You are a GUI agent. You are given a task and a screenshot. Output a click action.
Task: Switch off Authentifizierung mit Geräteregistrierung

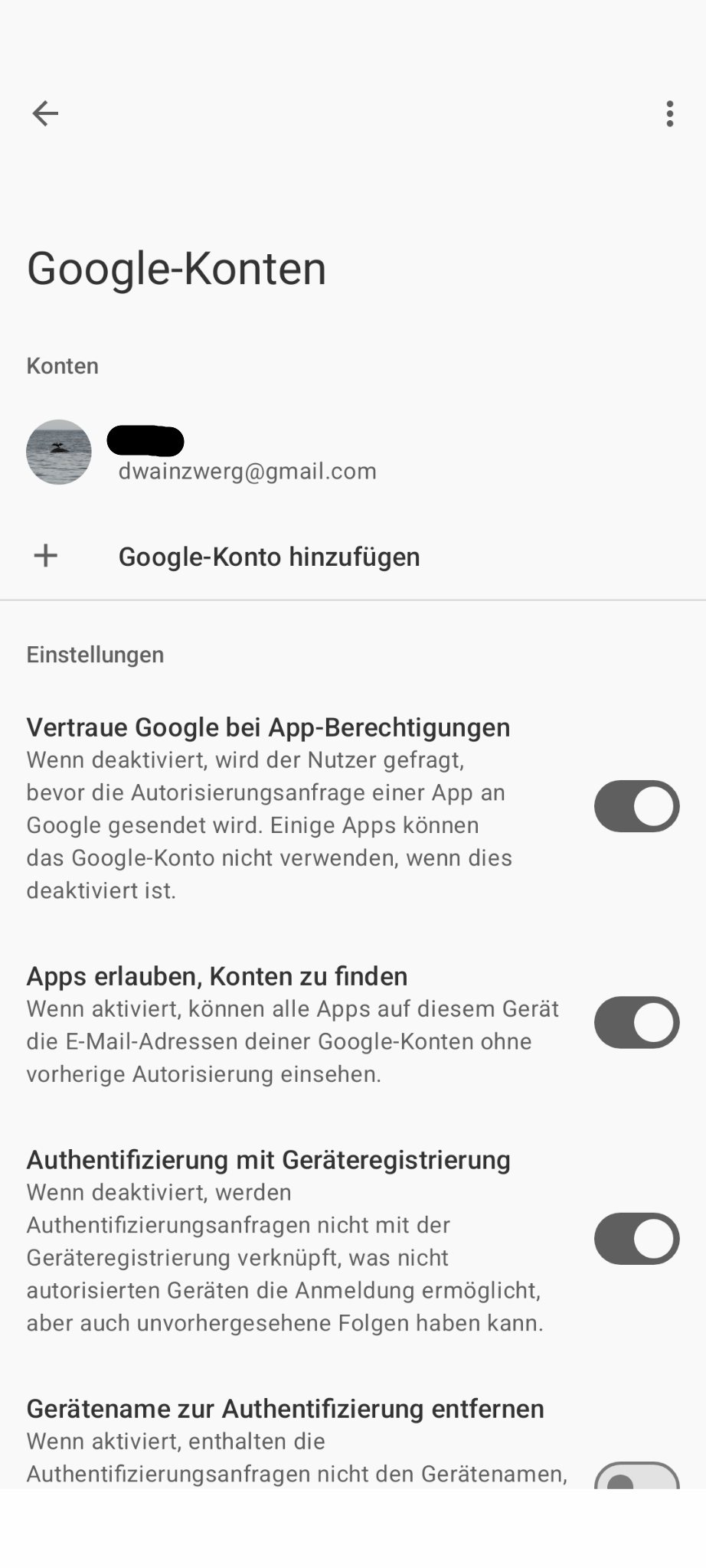click(636, 1238)
